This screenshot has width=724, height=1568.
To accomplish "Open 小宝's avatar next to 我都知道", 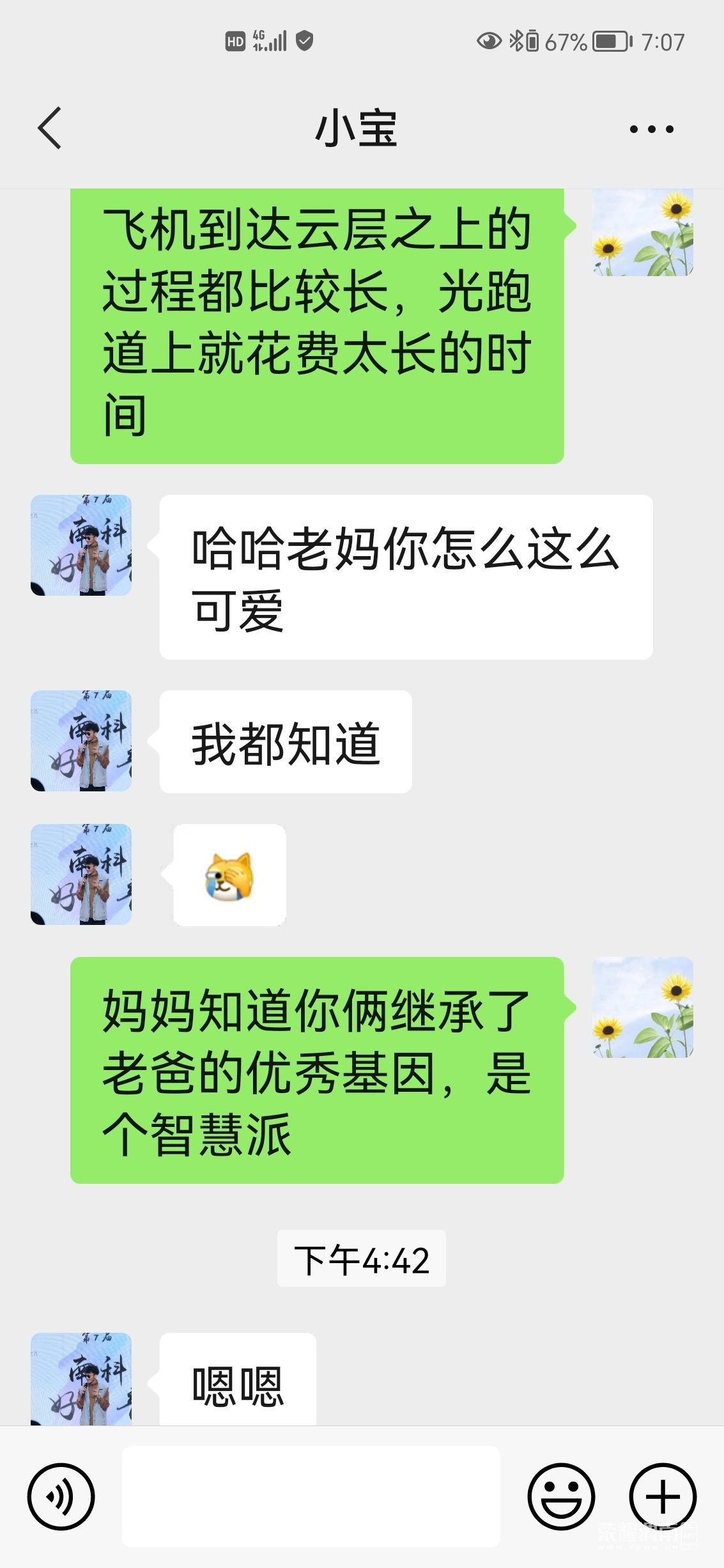I will (81, 741).
